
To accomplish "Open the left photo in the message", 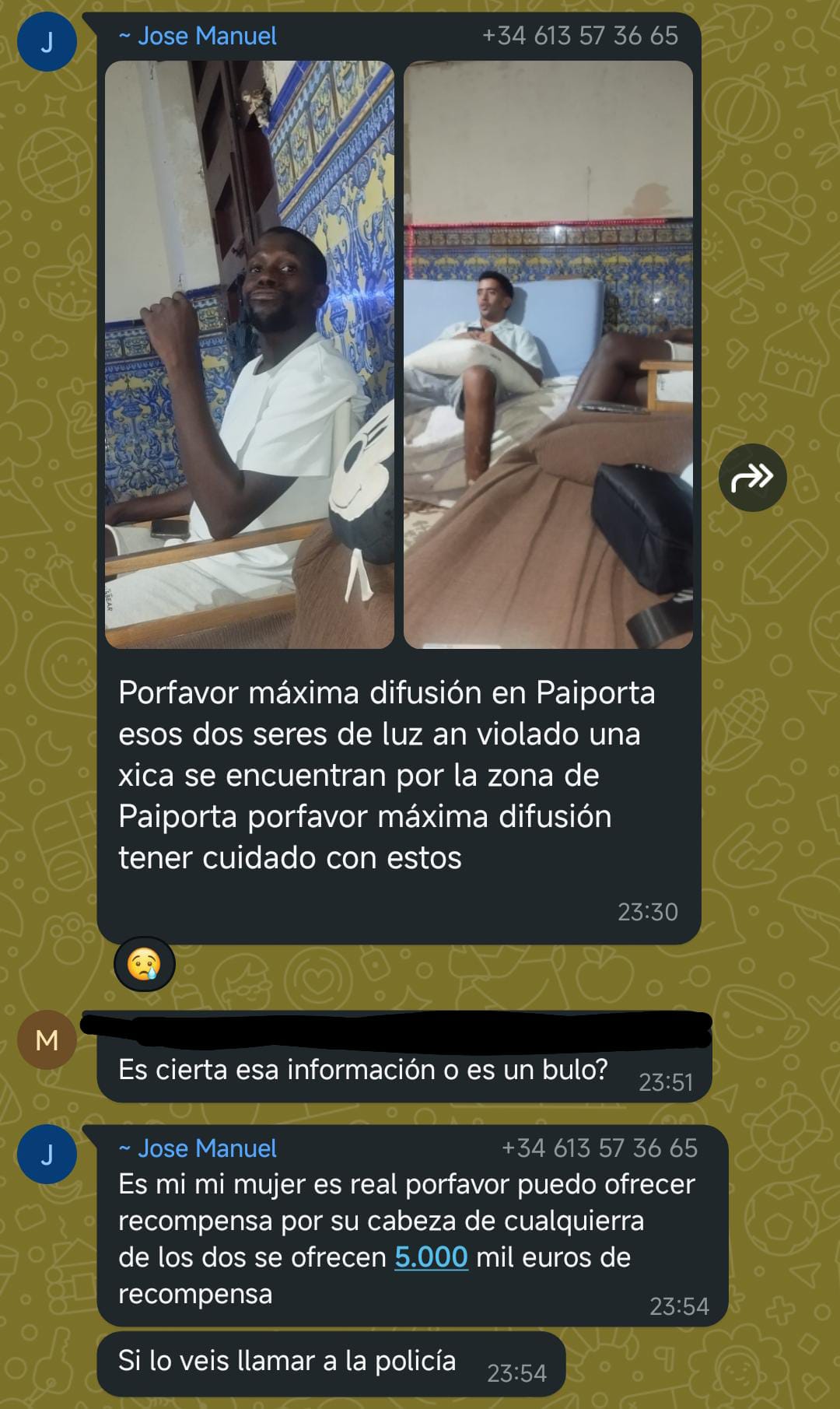I will pyautogui.click(x=250, y=355).
